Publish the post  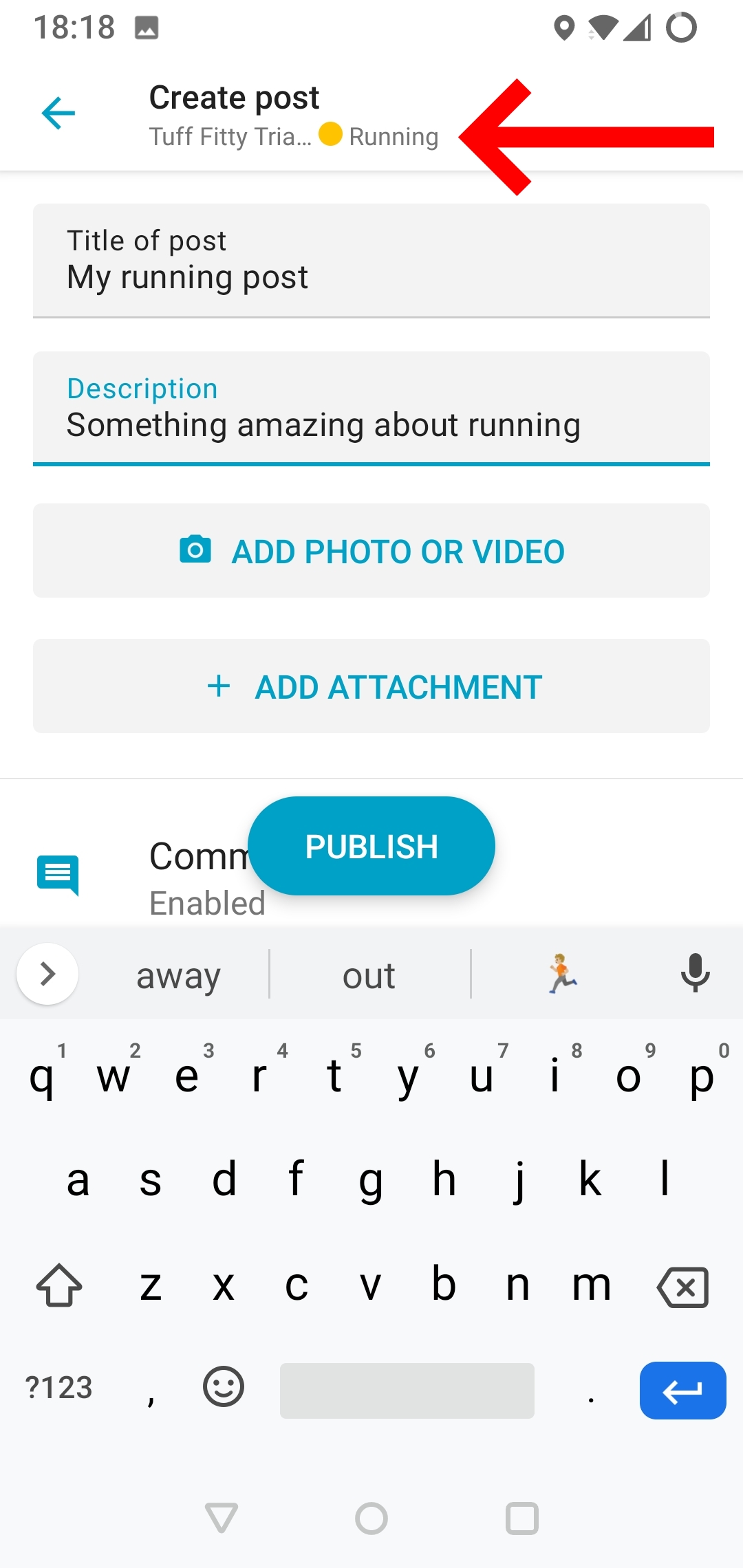pos(371,847)
